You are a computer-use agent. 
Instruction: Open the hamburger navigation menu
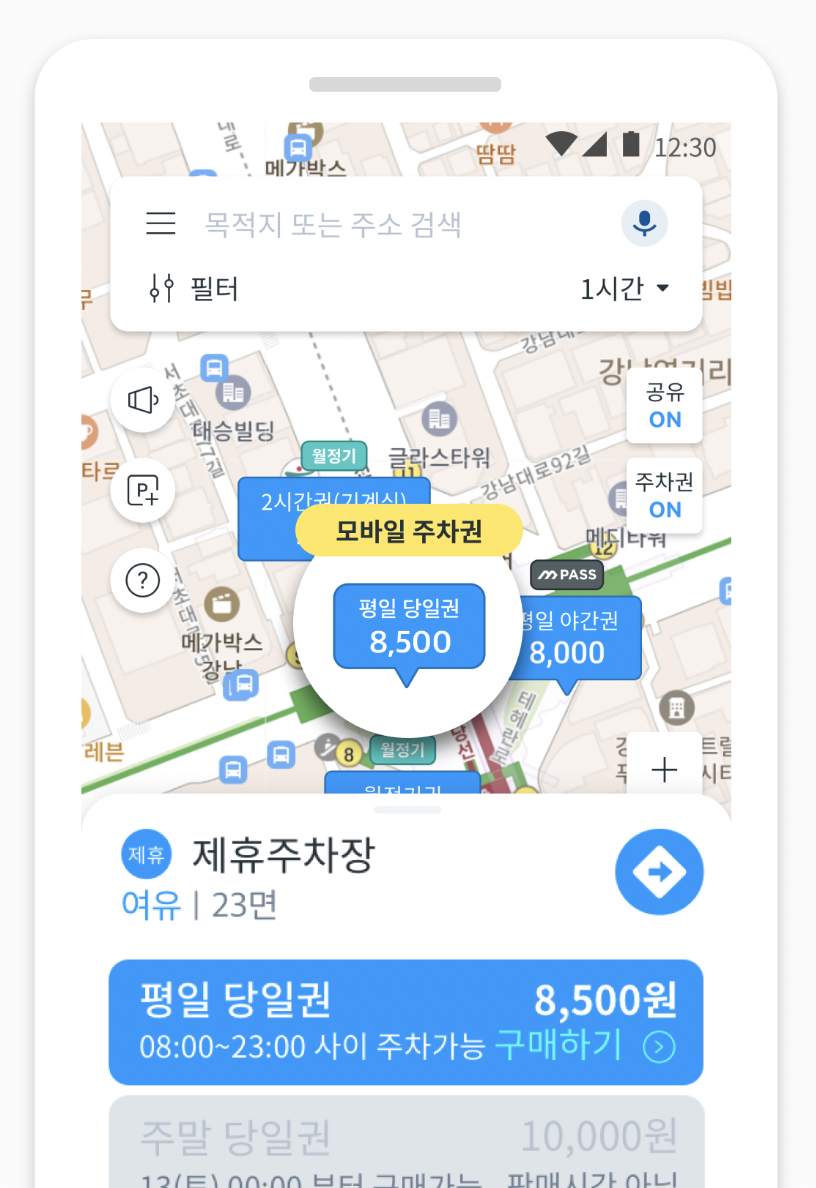tap(161, 224)
